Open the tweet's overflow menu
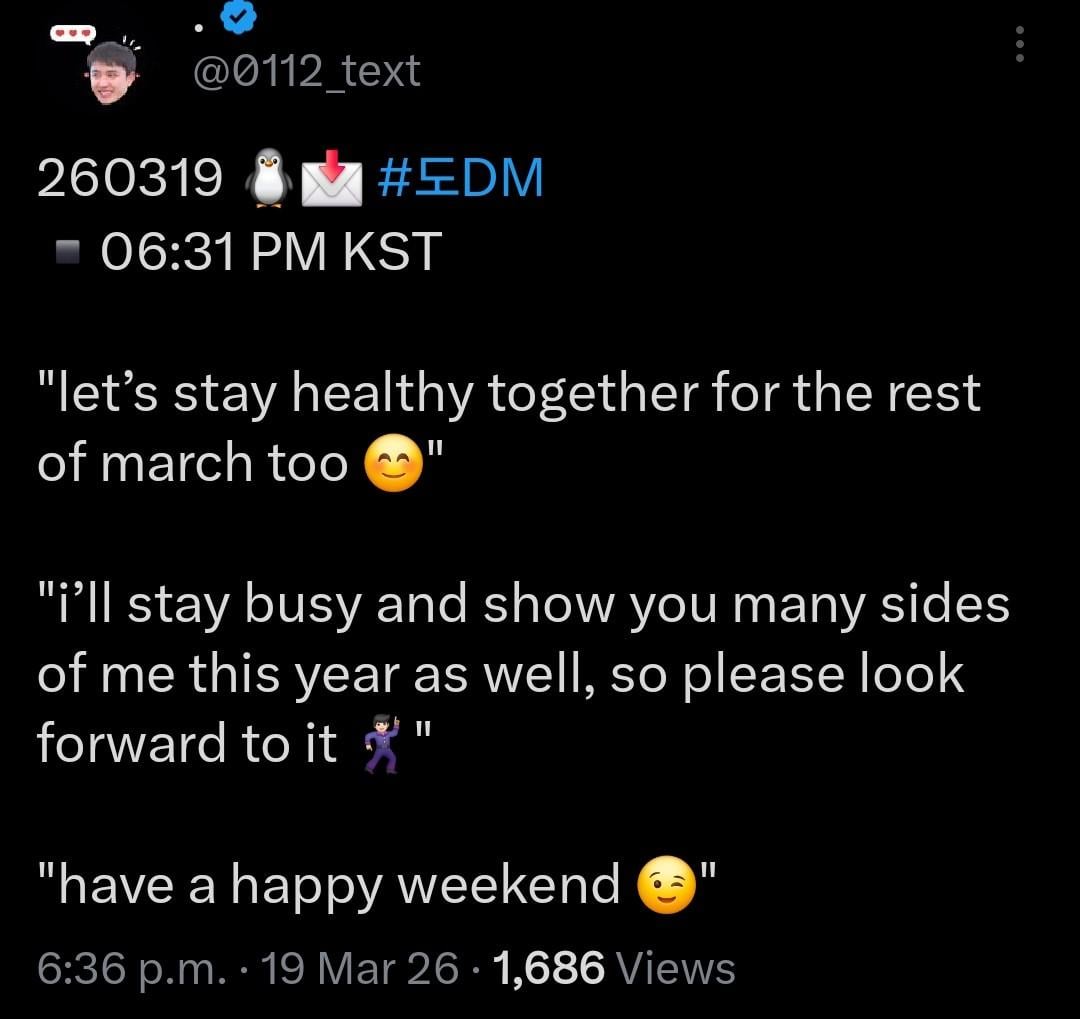The height and width of the screenshot is (1019, 1080). coord(1019,44)
